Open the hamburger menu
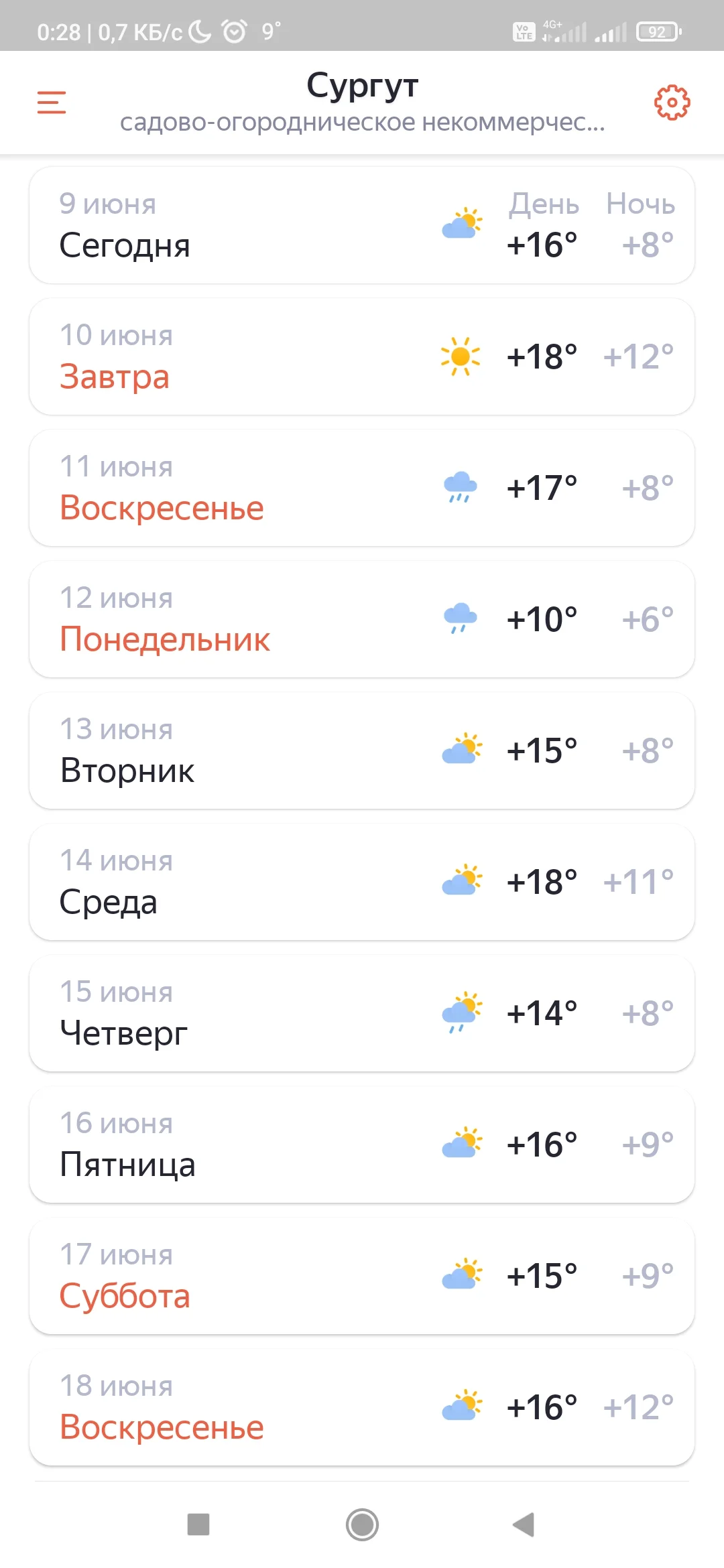Screen dimensions: 724x1568 click(52, 103)
